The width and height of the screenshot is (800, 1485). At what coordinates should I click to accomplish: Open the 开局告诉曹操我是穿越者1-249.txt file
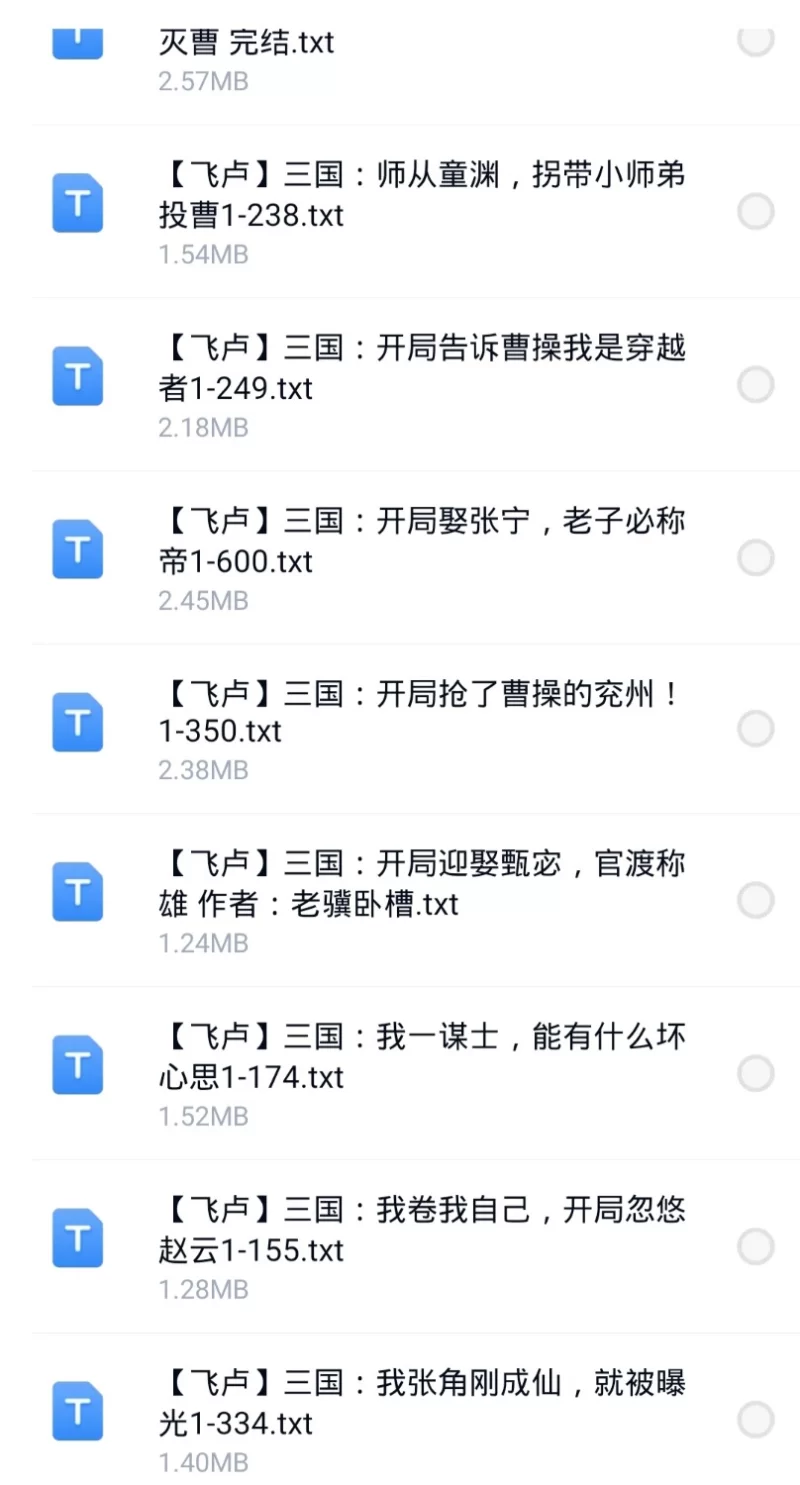click(x=420, y=368)
